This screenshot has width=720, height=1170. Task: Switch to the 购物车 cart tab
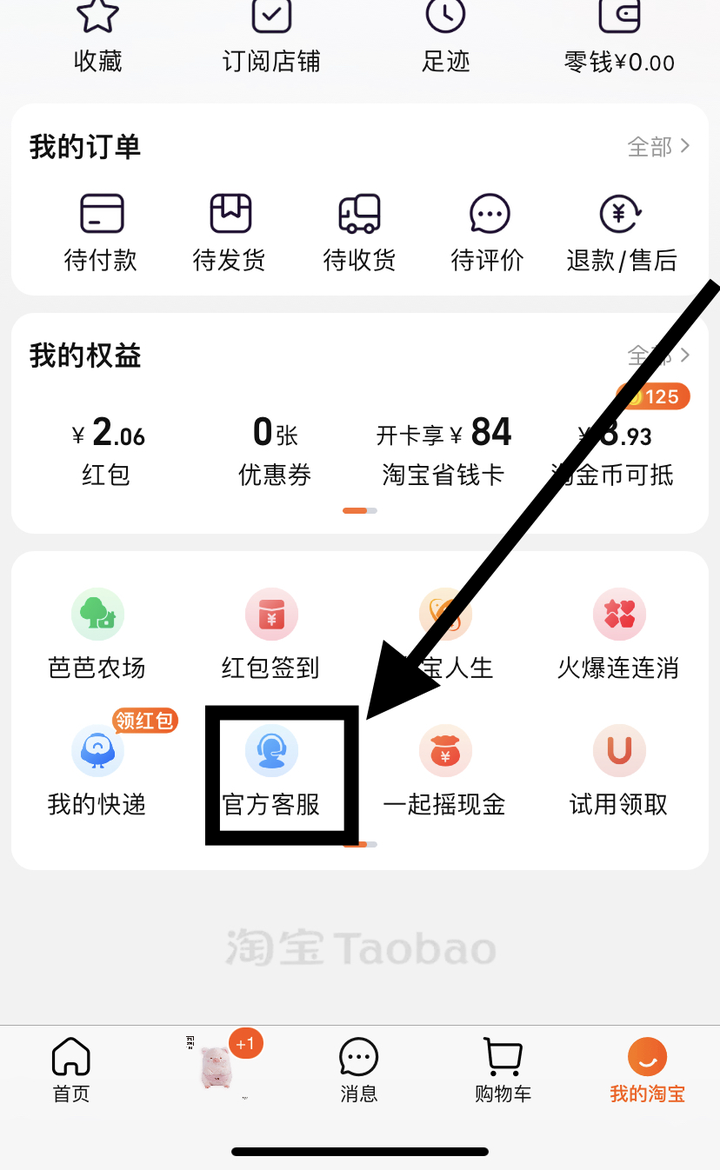point(503,1069)
